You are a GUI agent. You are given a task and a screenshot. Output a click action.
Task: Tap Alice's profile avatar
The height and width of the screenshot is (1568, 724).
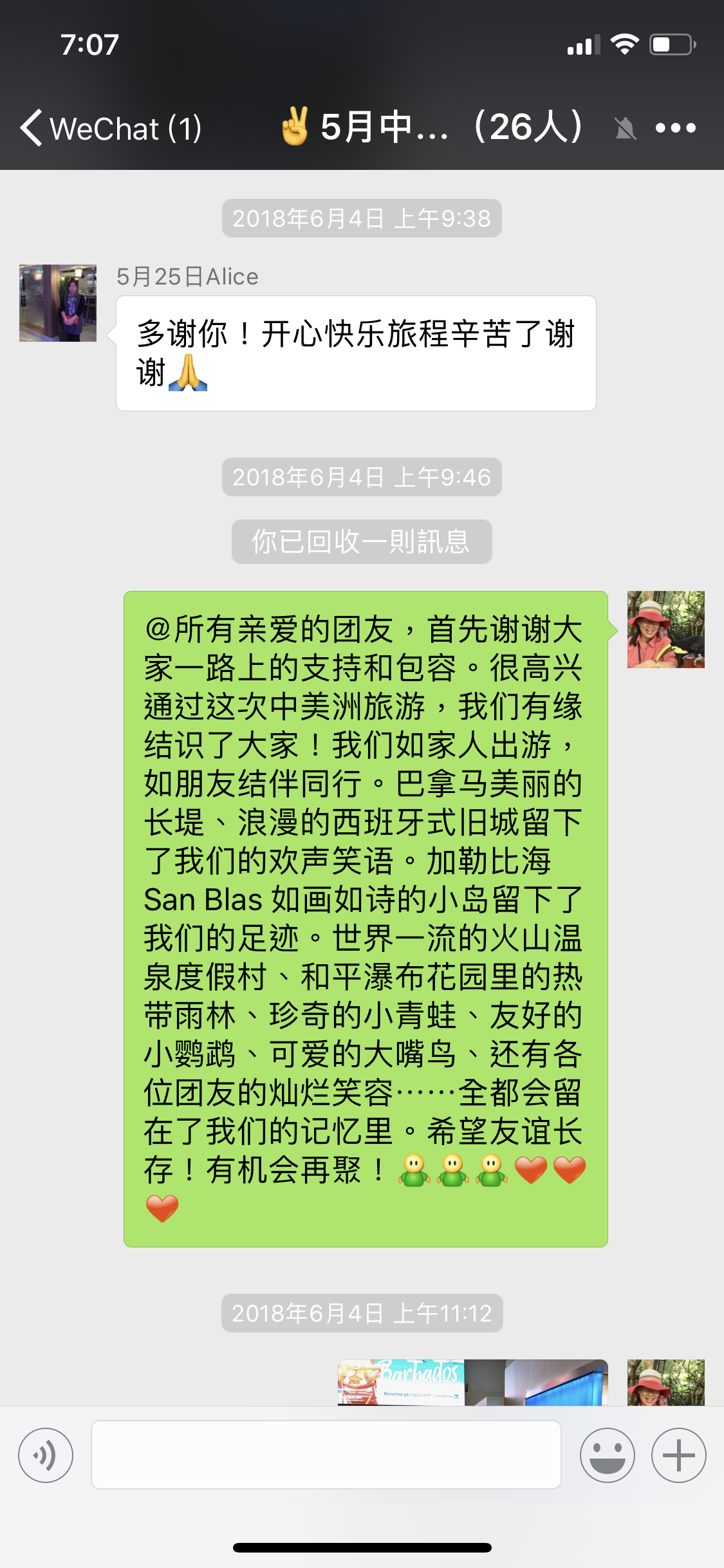coord(58,303)
